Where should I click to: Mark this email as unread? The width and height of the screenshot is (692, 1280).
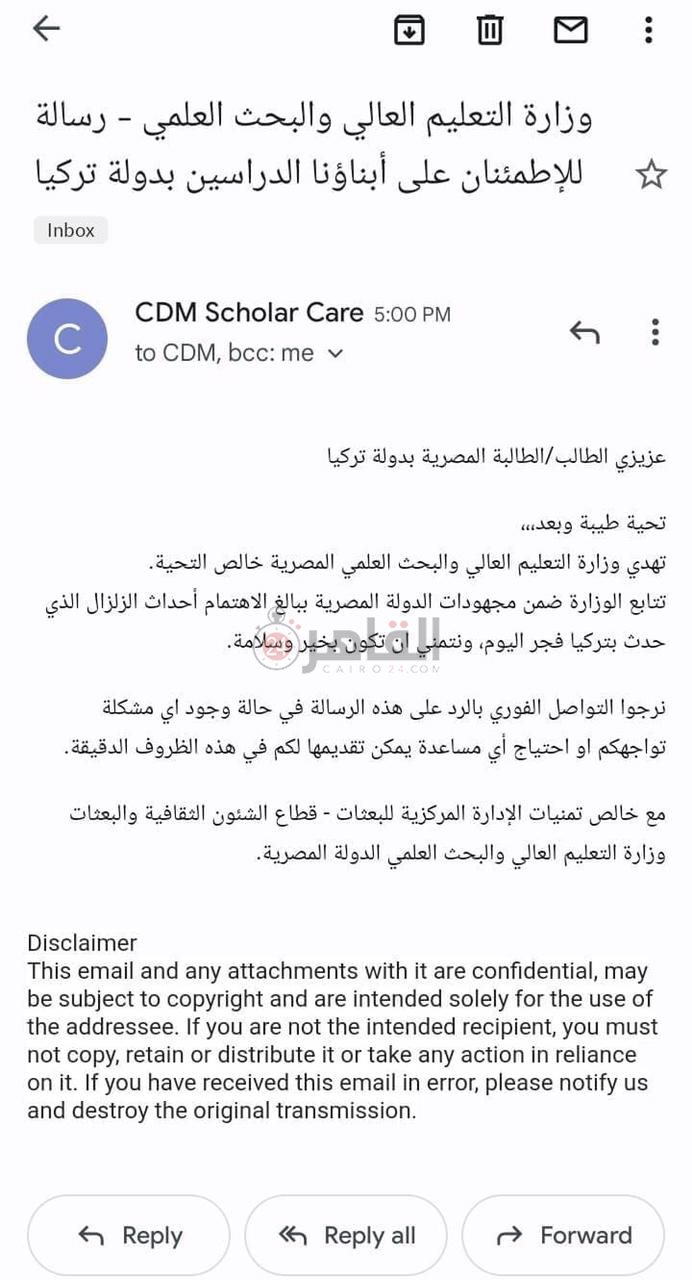point(570,30)
